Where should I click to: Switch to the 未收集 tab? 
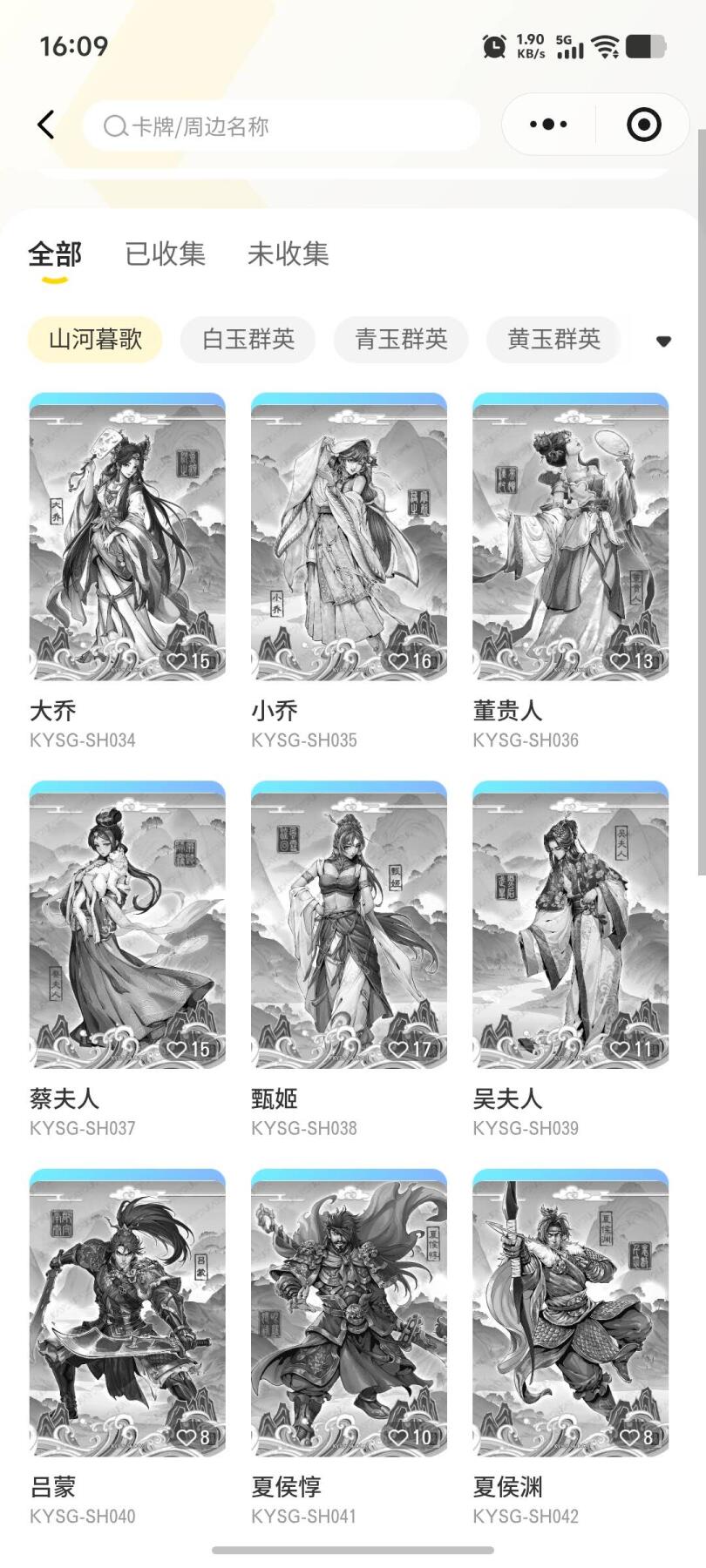288,253
